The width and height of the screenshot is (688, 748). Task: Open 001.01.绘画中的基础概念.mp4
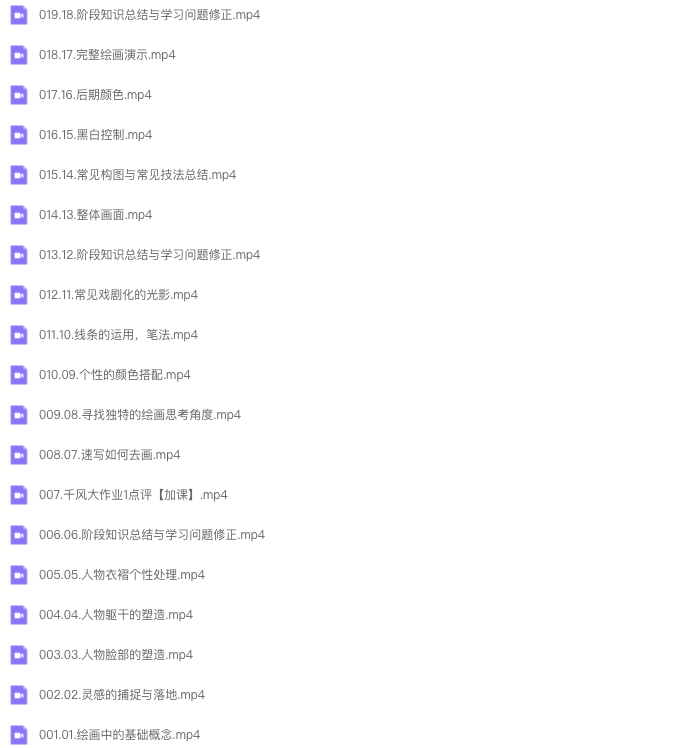click(x=119, y=735)
